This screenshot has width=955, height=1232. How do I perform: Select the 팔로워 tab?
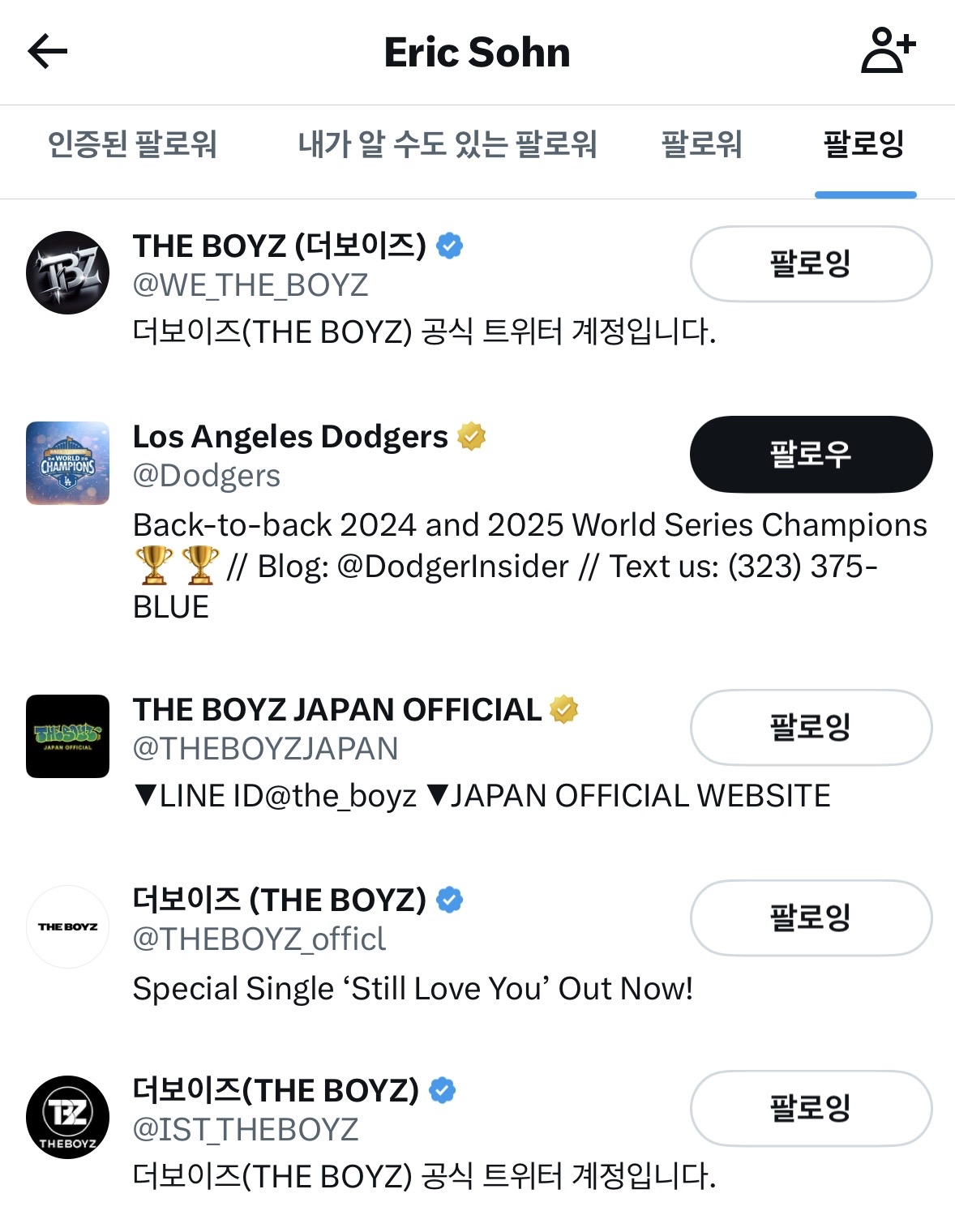click(x=701, y=144)
